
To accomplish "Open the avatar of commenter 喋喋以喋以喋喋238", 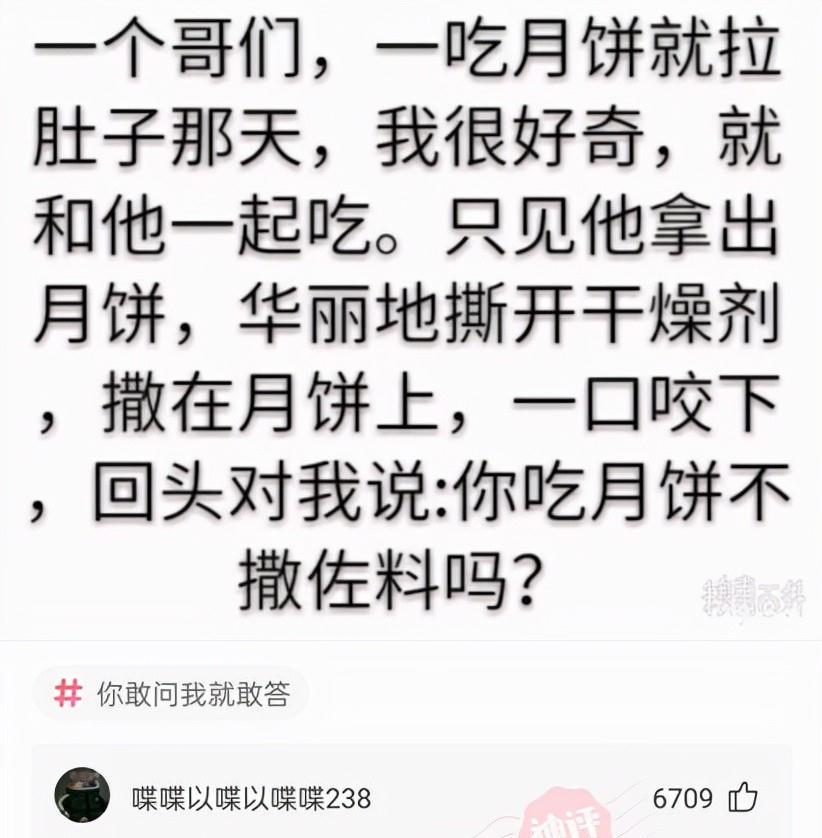I will [82, 796].
